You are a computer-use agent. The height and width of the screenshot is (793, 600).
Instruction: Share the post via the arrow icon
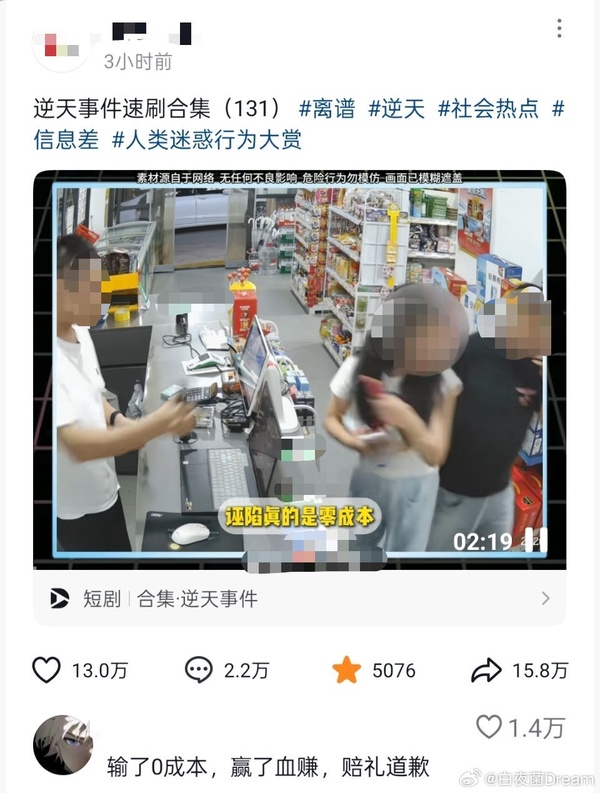(x=486, y=670)
